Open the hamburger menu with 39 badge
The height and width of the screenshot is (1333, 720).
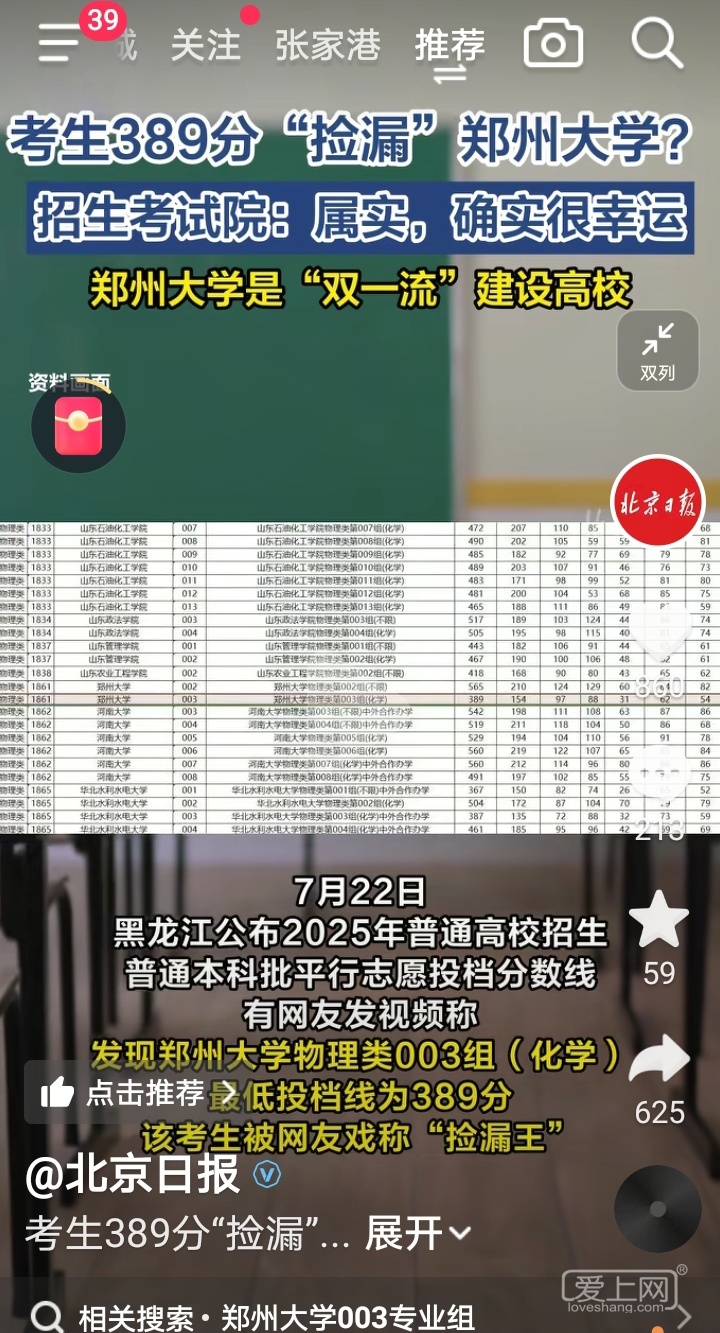point(60,42)
